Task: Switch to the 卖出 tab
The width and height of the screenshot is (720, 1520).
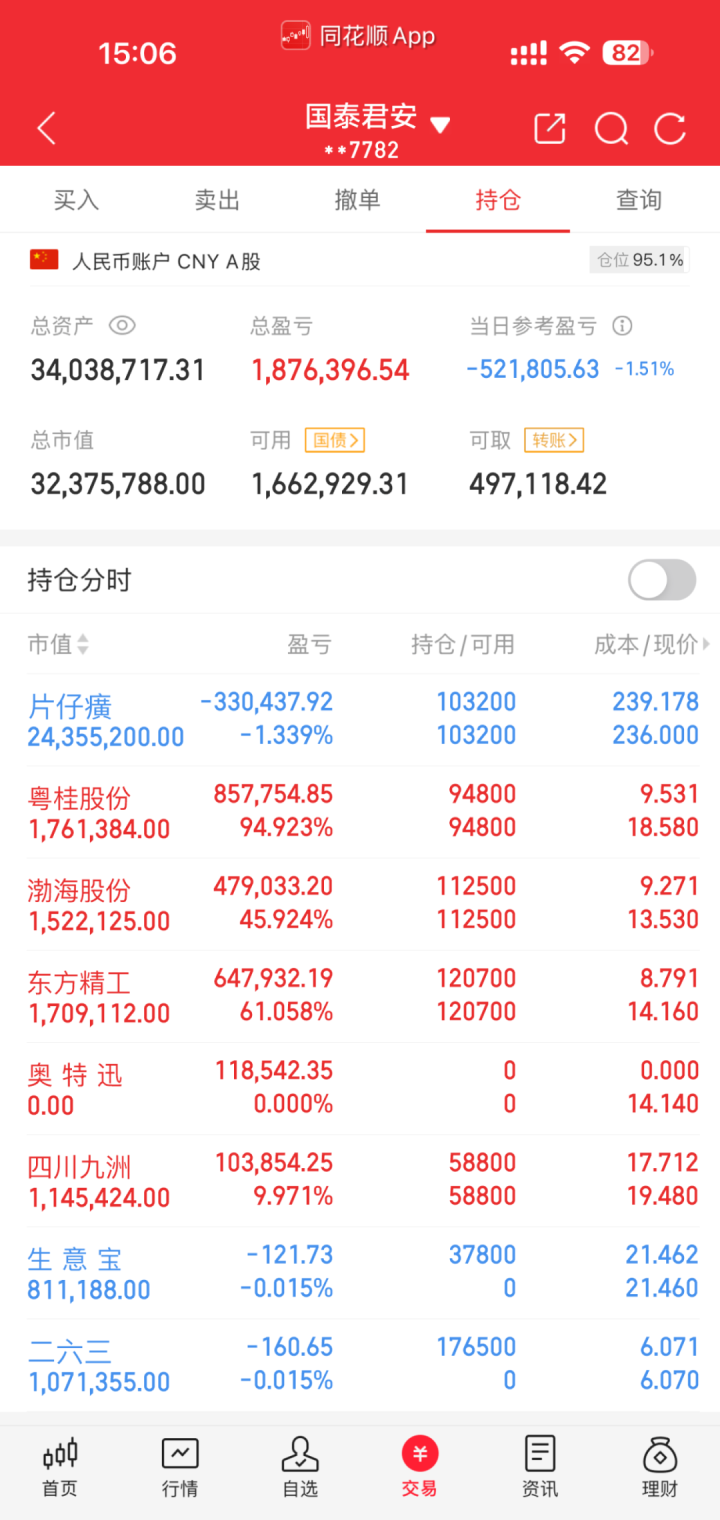Action: (x=217, y=200)
